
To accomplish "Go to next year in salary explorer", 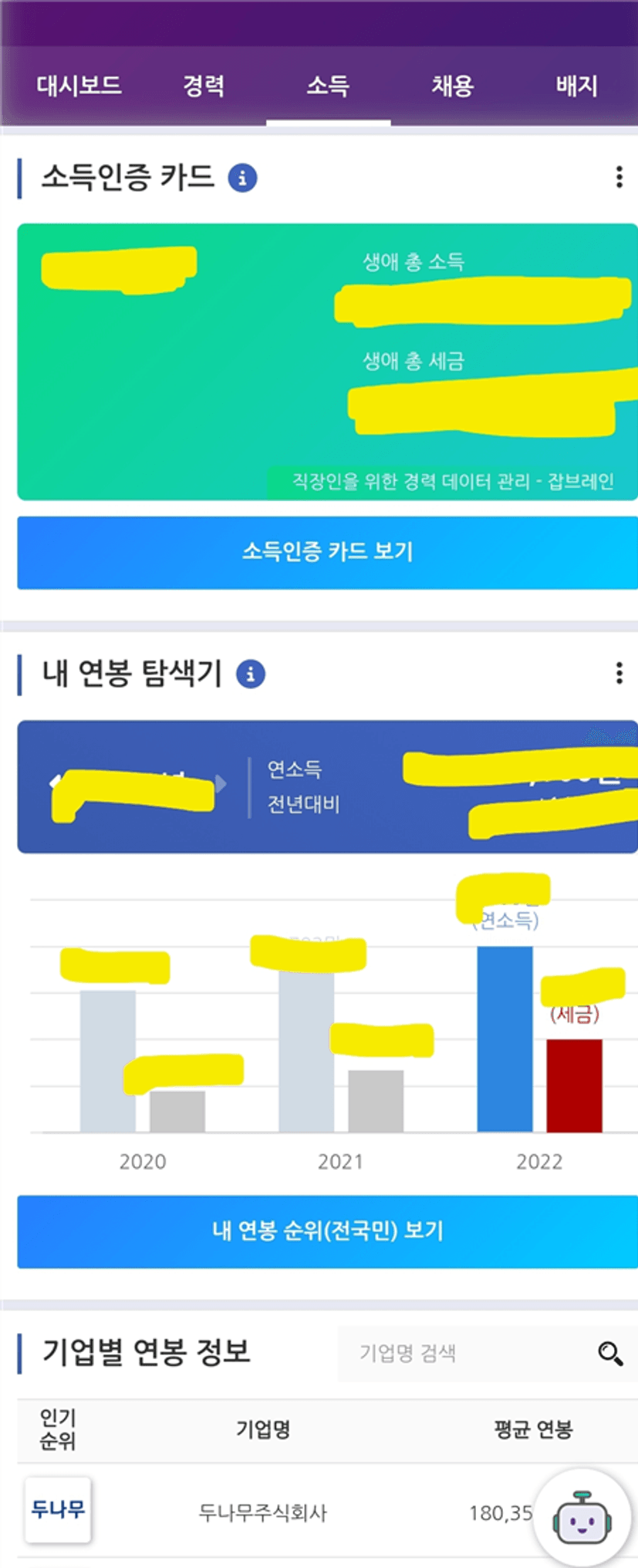I will tap(221, 784).
